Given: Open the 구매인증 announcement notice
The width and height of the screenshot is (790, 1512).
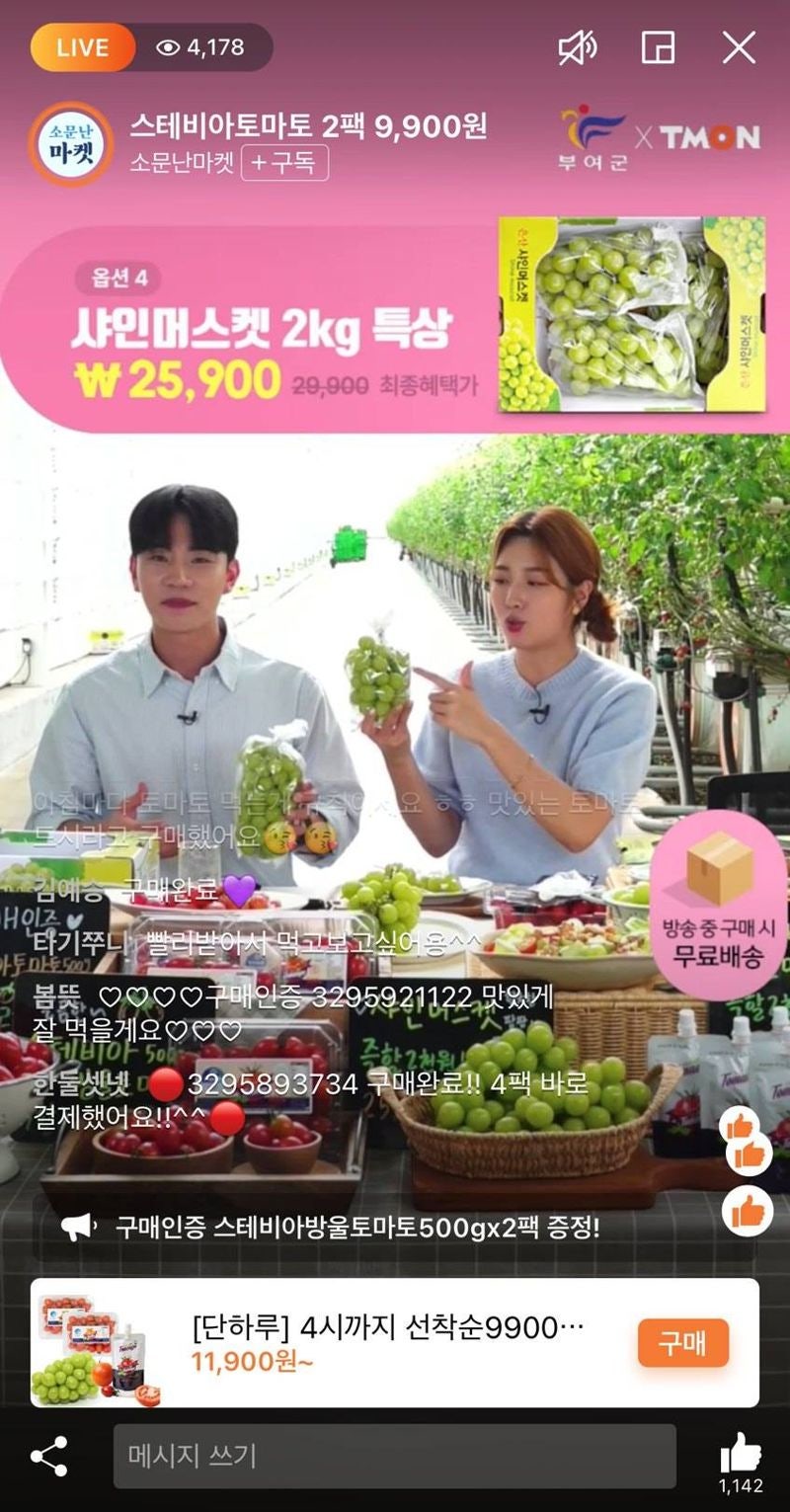Looking at the screenshot, I should click(355, 1228).
